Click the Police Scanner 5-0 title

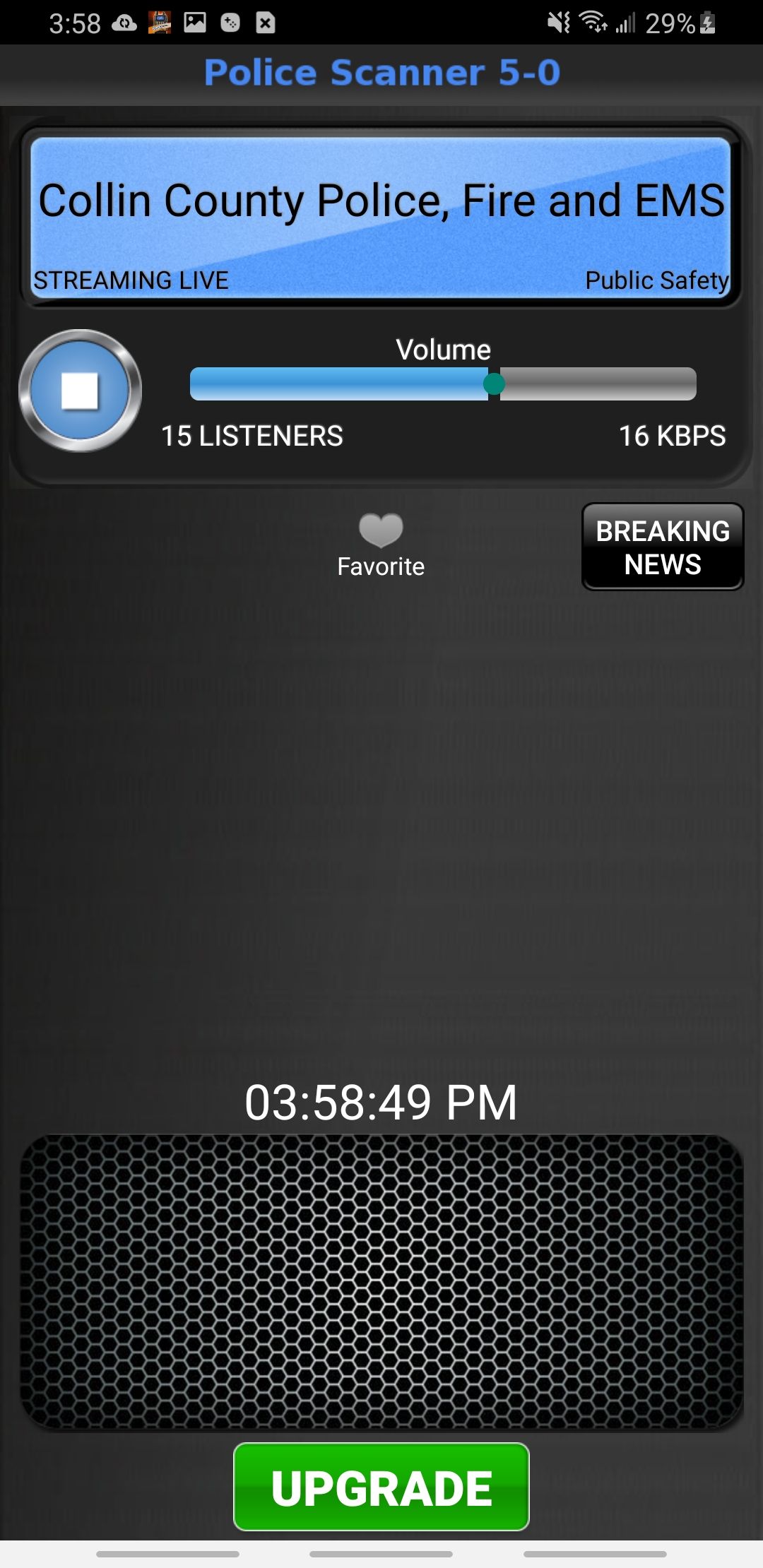click(x=381, y=72)
